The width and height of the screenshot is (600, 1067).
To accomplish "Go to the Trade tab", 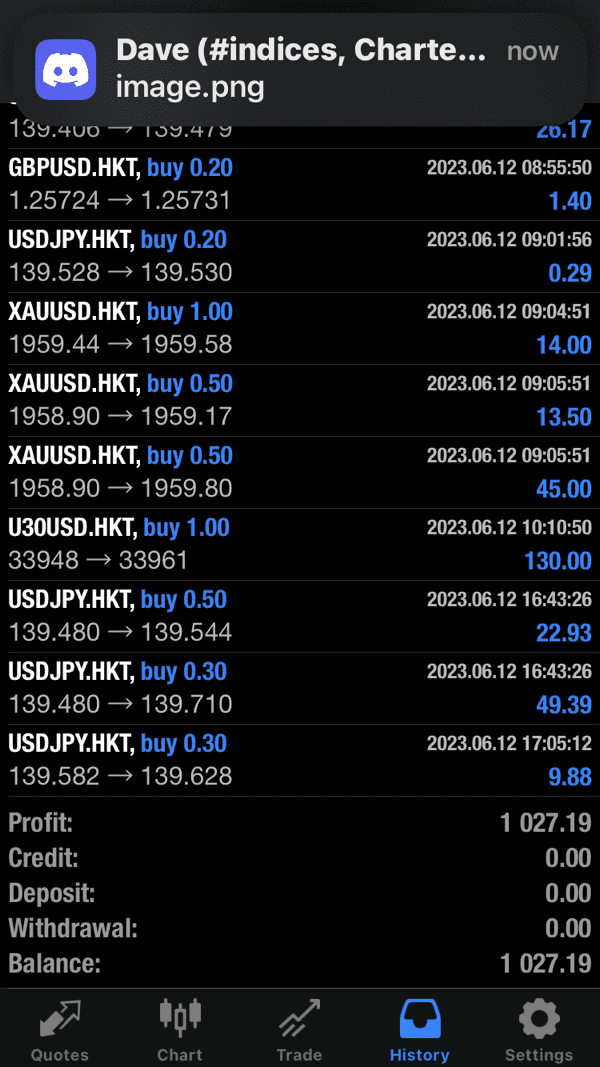I will pyautogui.click(x=299, y=1030).
